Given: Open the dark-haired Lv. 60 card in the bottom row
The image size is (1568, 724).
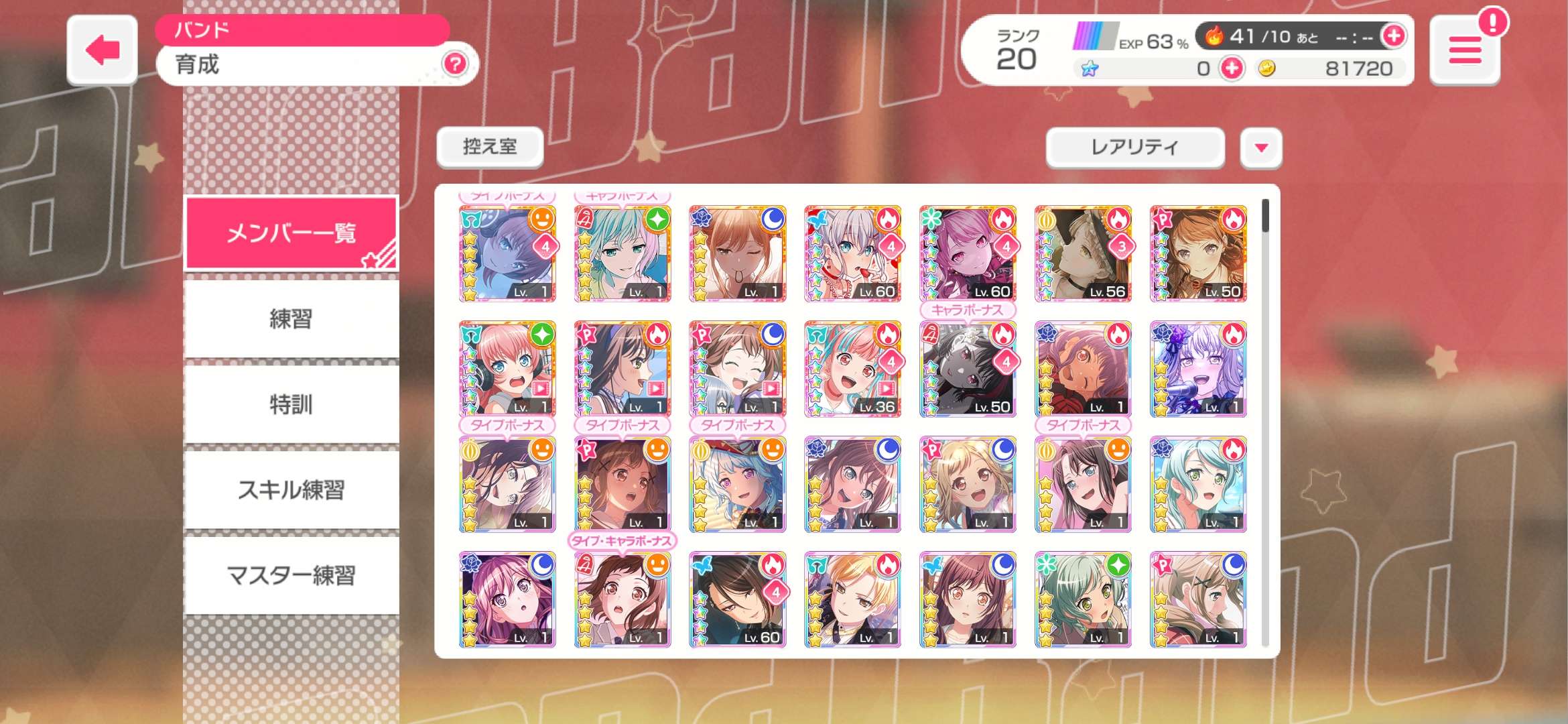Looking at the screenshot, I should point(737,599).
